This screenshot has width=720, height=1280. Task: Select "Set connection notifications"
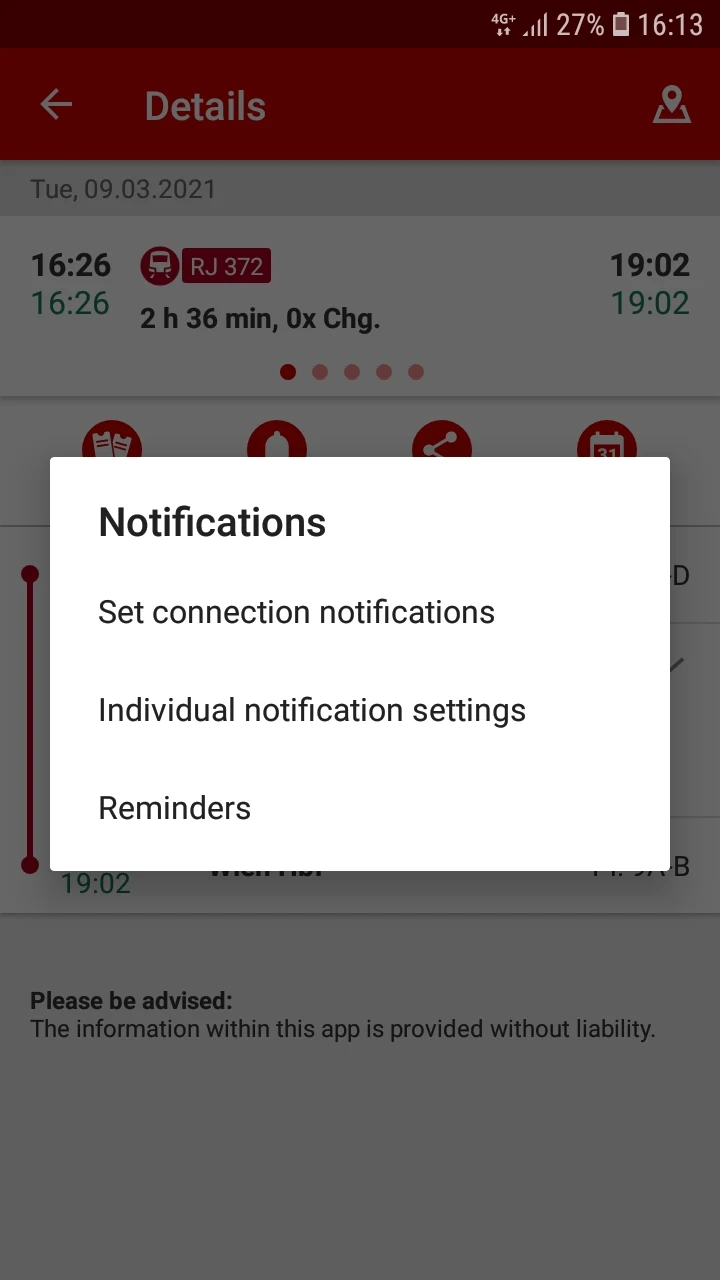(296, 612)
